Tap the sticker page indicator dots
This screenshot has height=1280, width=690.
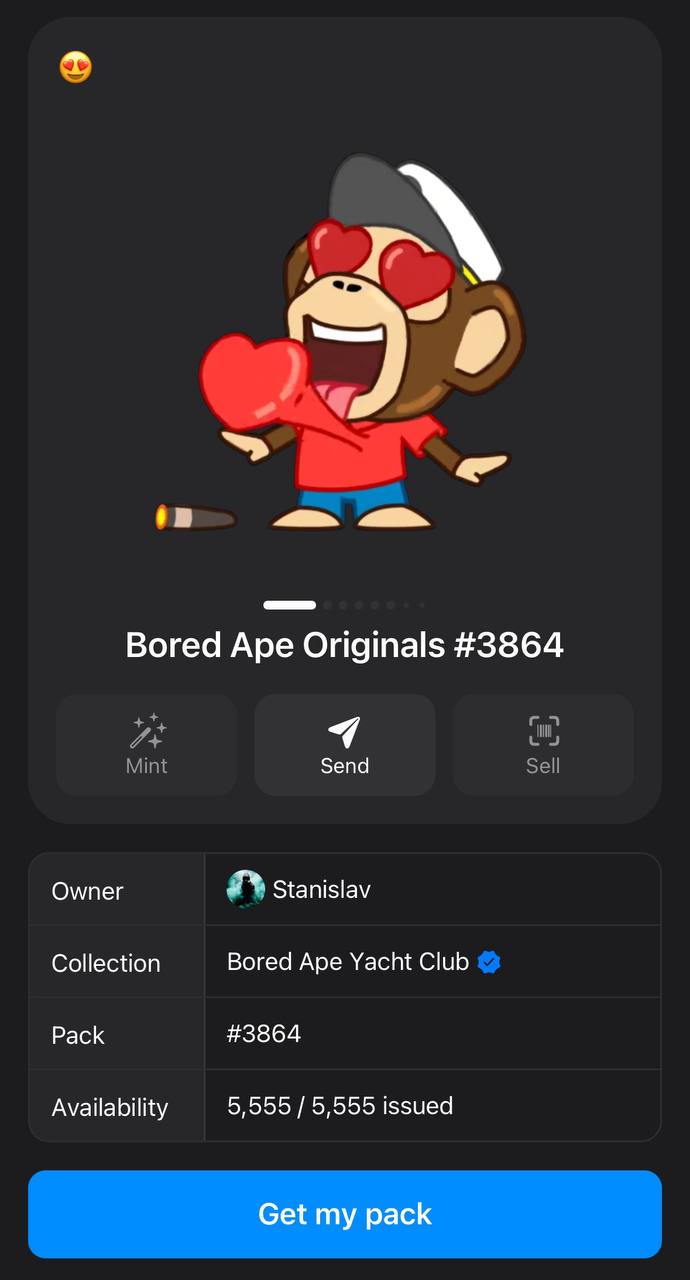(x=344, y=605)
